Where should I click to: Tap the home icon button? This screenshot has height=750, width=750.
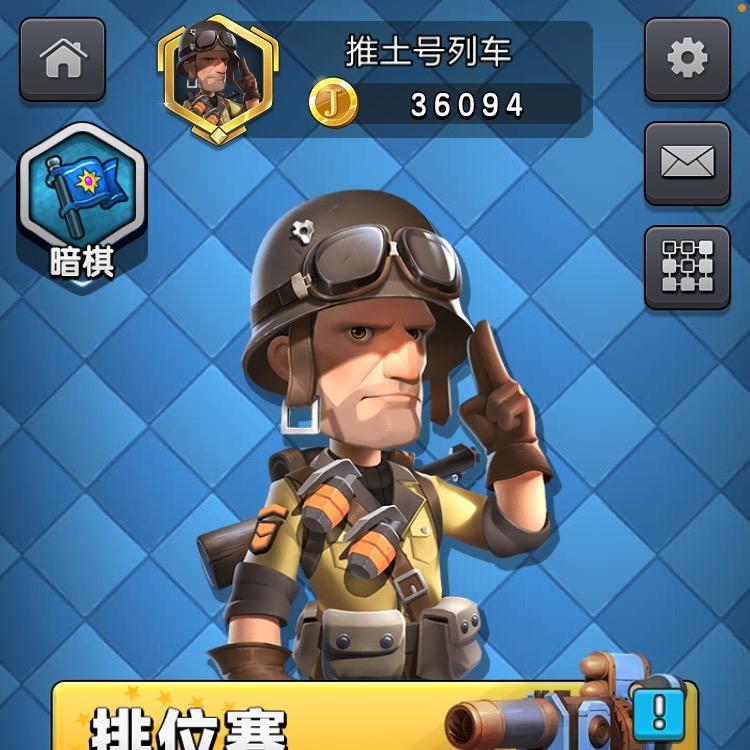click(62, 59)
